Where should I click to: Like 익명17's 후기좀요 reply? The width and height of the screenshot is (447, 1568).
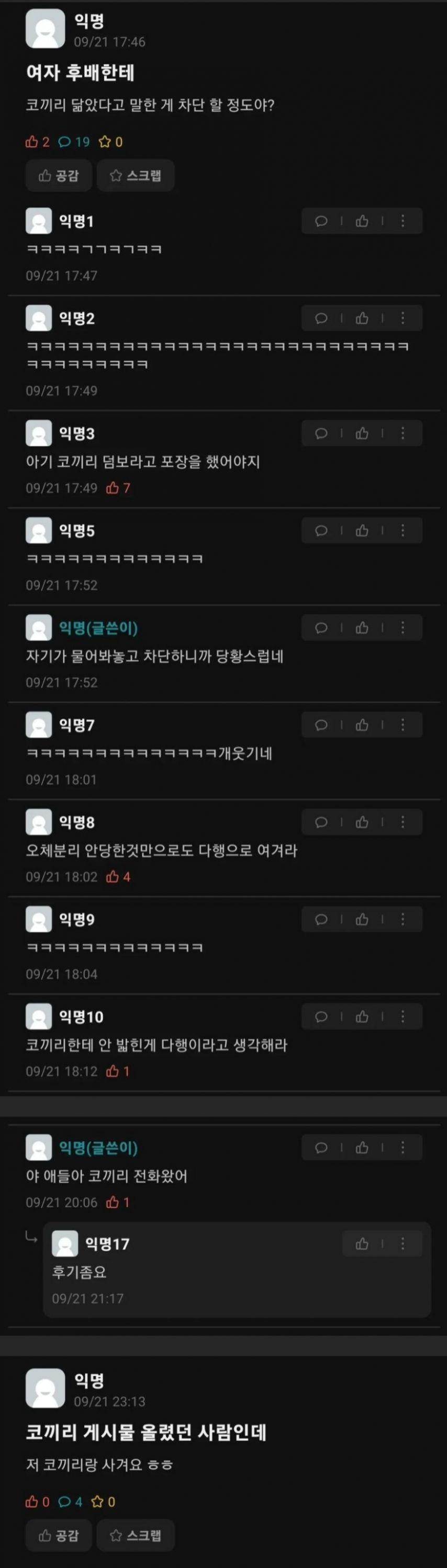[362, 1244]
